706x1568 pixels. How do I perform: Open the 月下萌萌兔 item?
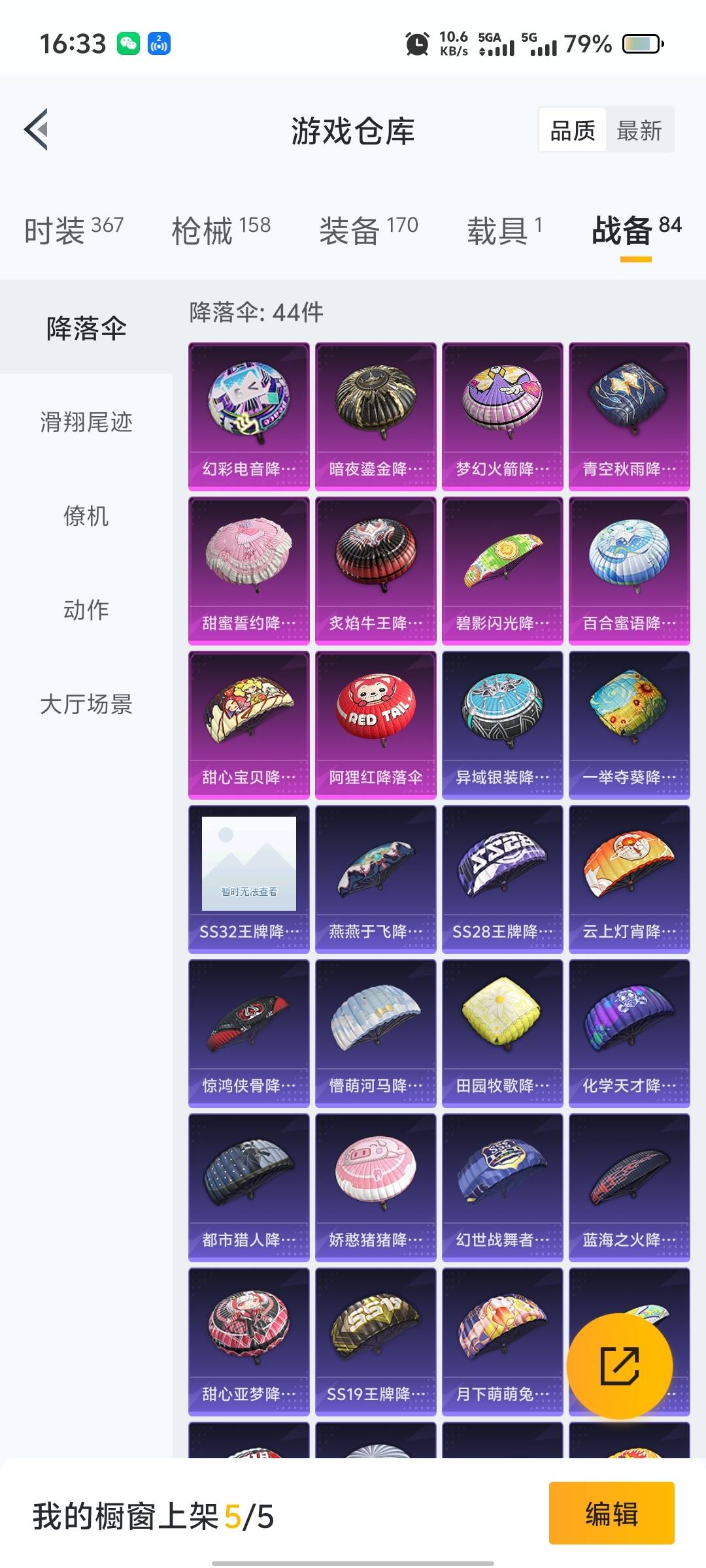pyautogui.click(x=502, y=1341)
